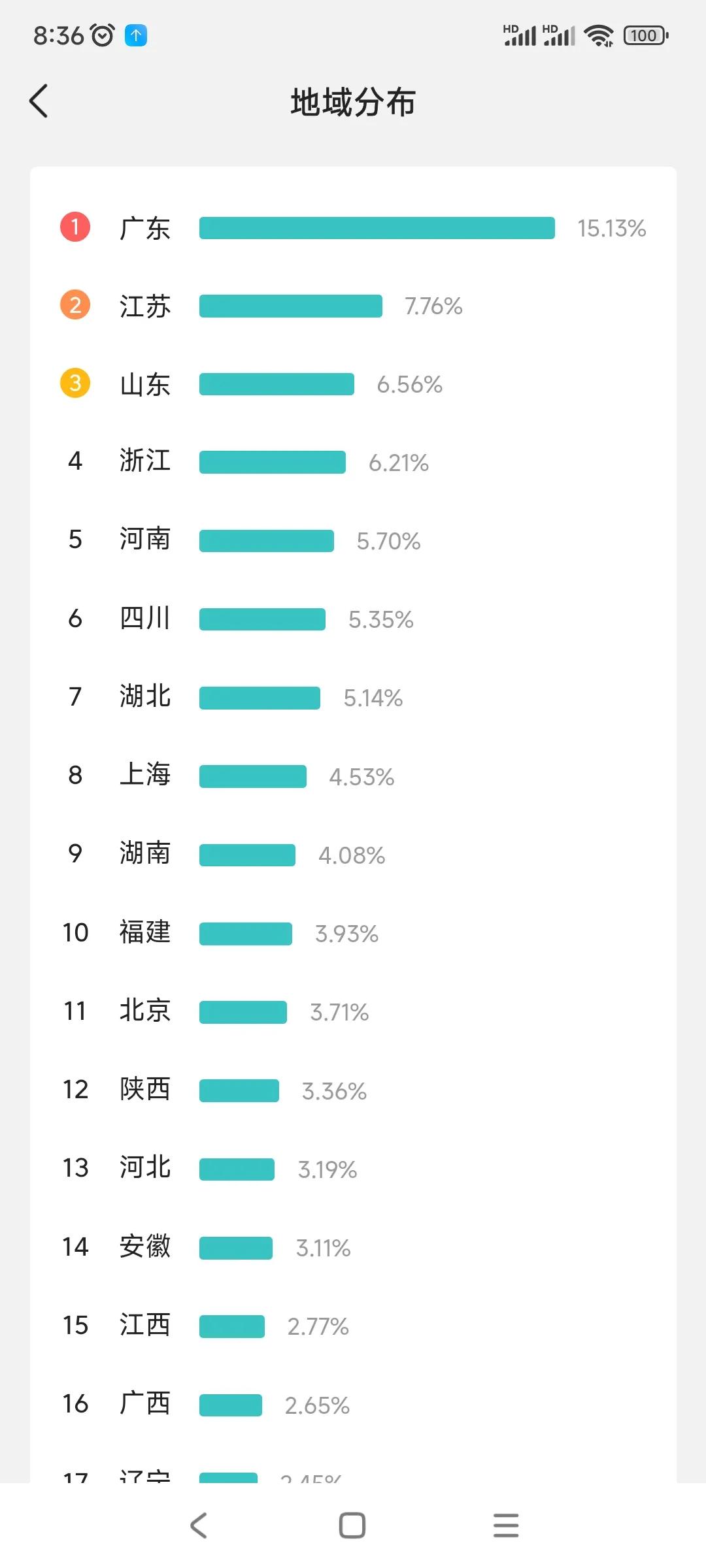The height and width of the screenshot is (1568, 706).
Task: Tap the 15.13% value for 广东
Action: click(x=612, y=229)
